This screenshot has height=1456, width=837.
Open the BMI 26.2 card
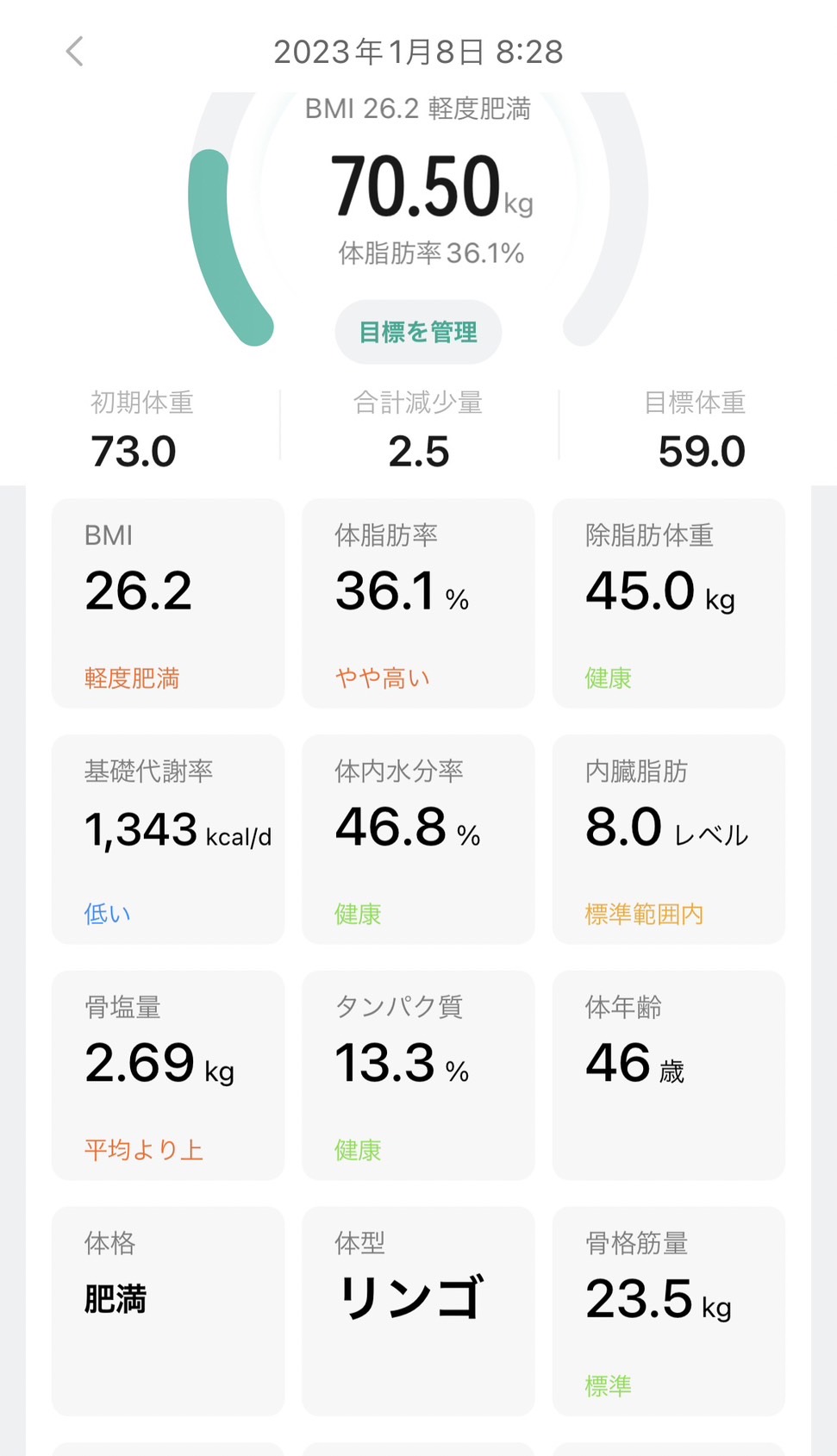point(168,603)
